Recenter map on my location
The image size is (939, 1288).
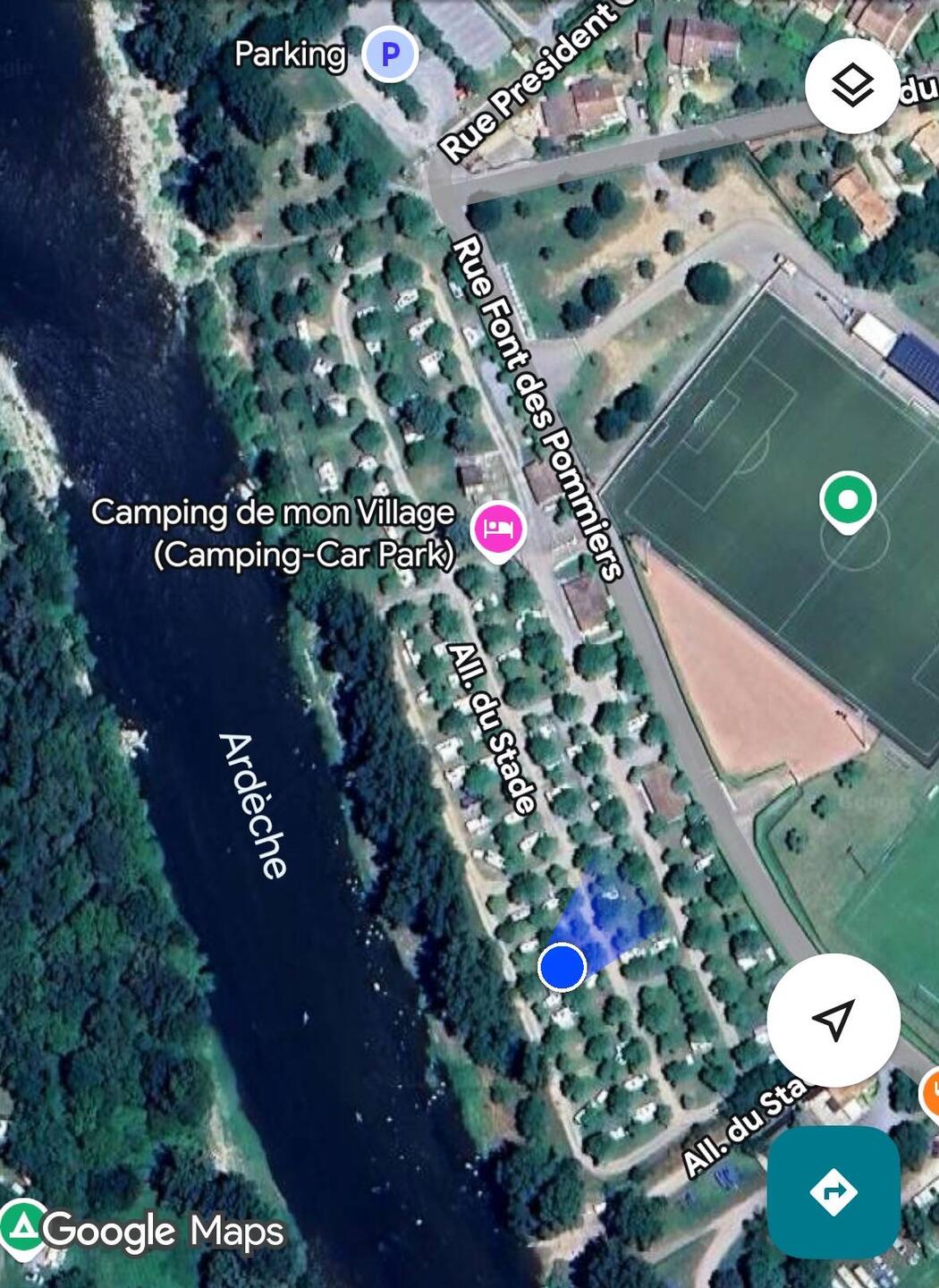tap(833, 1020)
